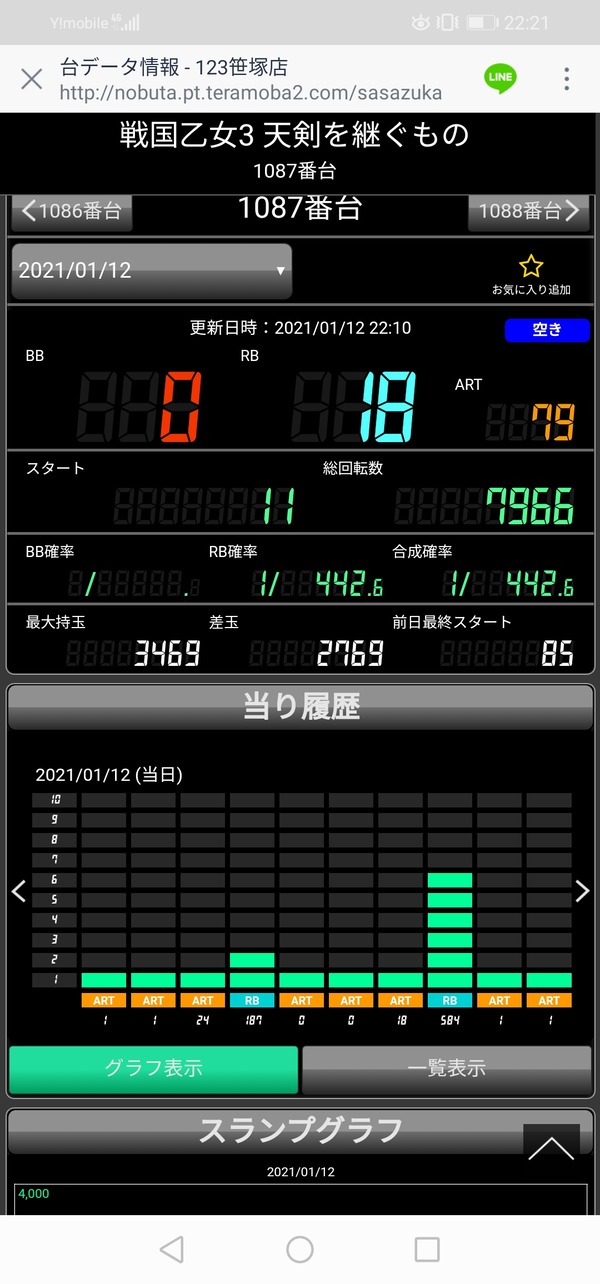Go to the home screen

coord(300,1249)
